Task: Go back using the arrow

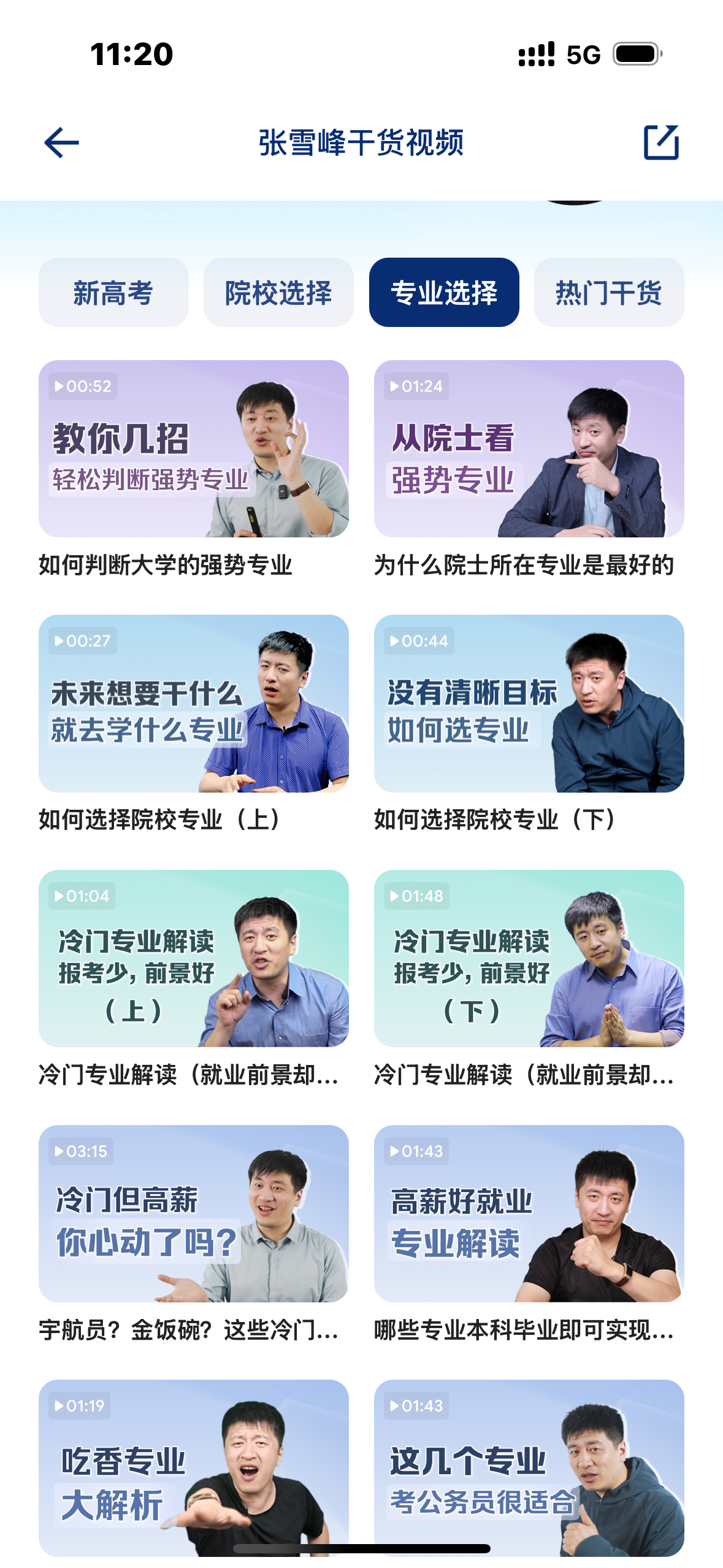Action: click(x=61, y=143)
